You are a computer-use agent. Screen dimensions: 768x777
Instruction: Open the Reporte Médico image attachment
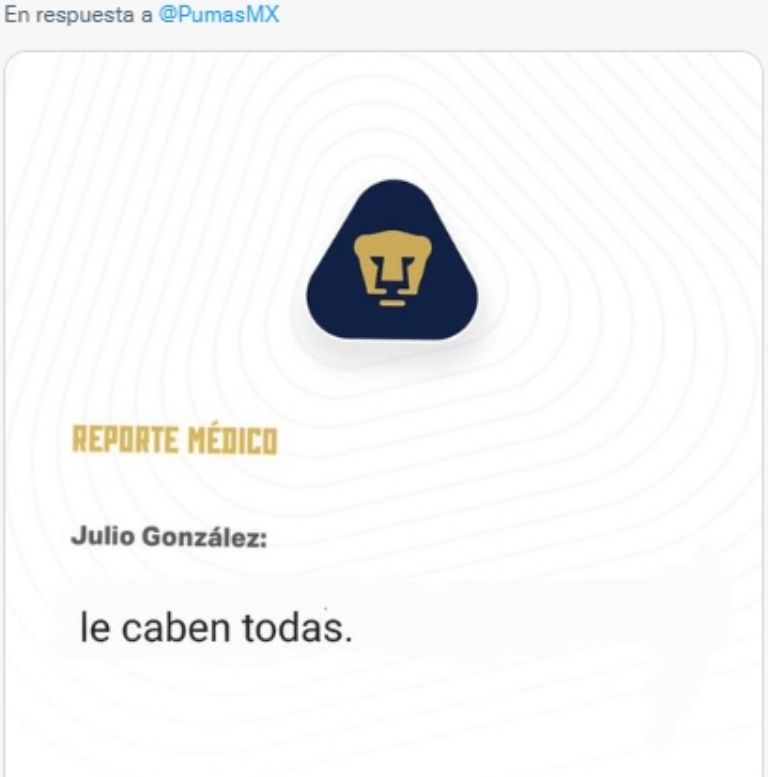pos(384,420)
